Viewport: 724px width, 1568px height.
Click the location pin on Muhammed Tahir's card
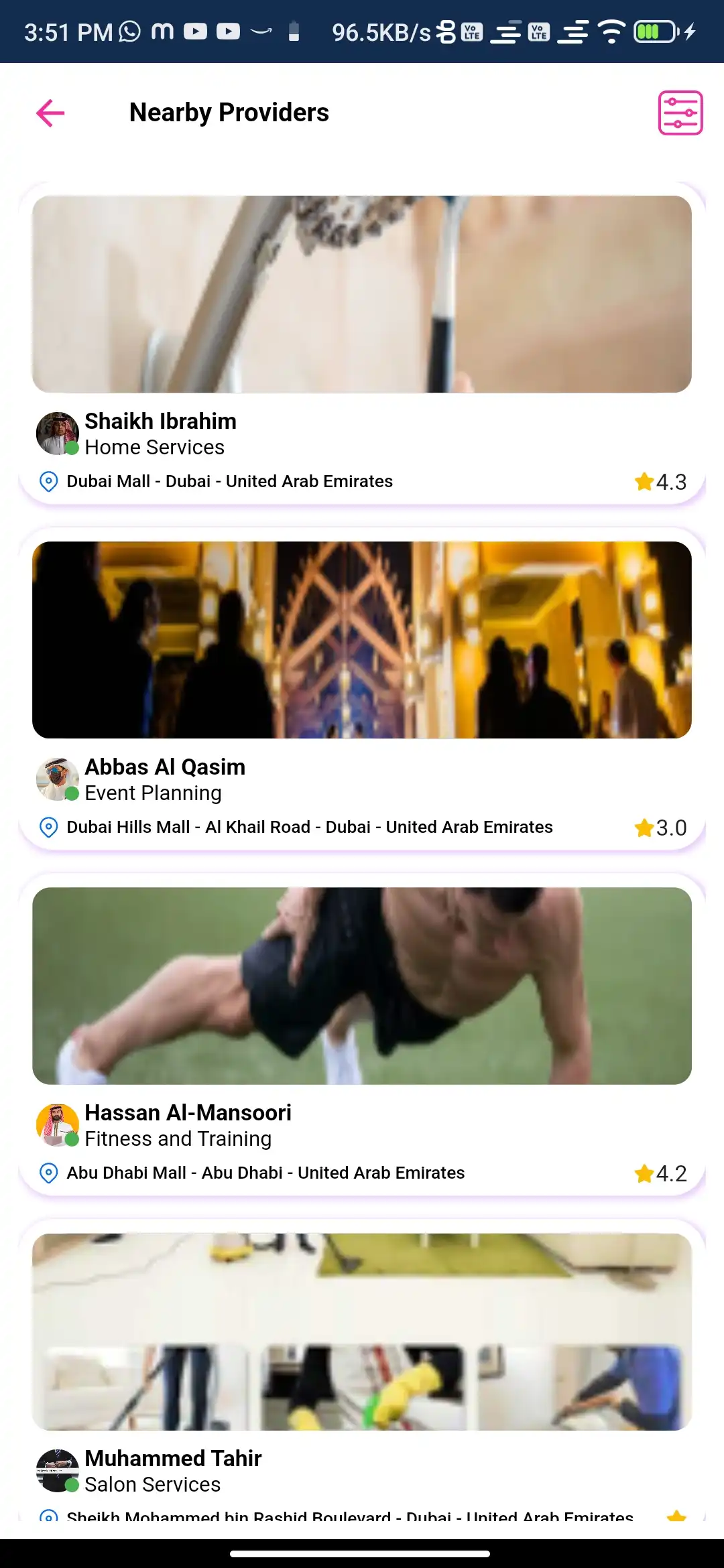click(48, 1518)
